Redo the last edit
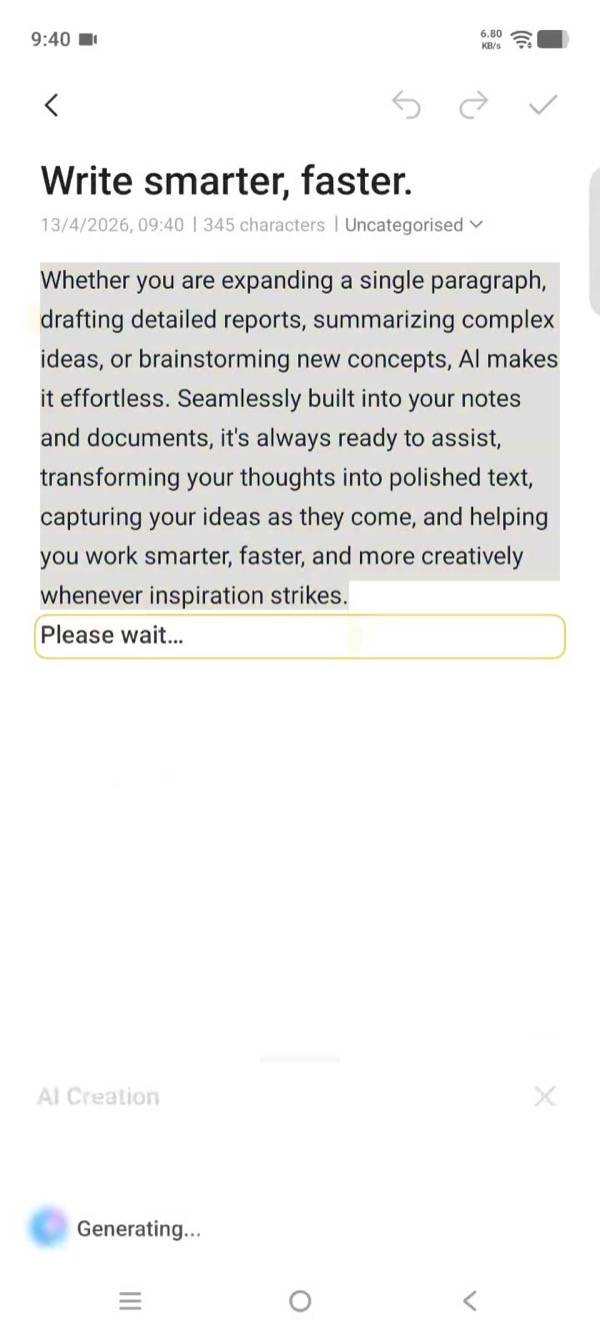This screenshot has height=1333, width=600. pyautogui.click(x=473, y=104)
